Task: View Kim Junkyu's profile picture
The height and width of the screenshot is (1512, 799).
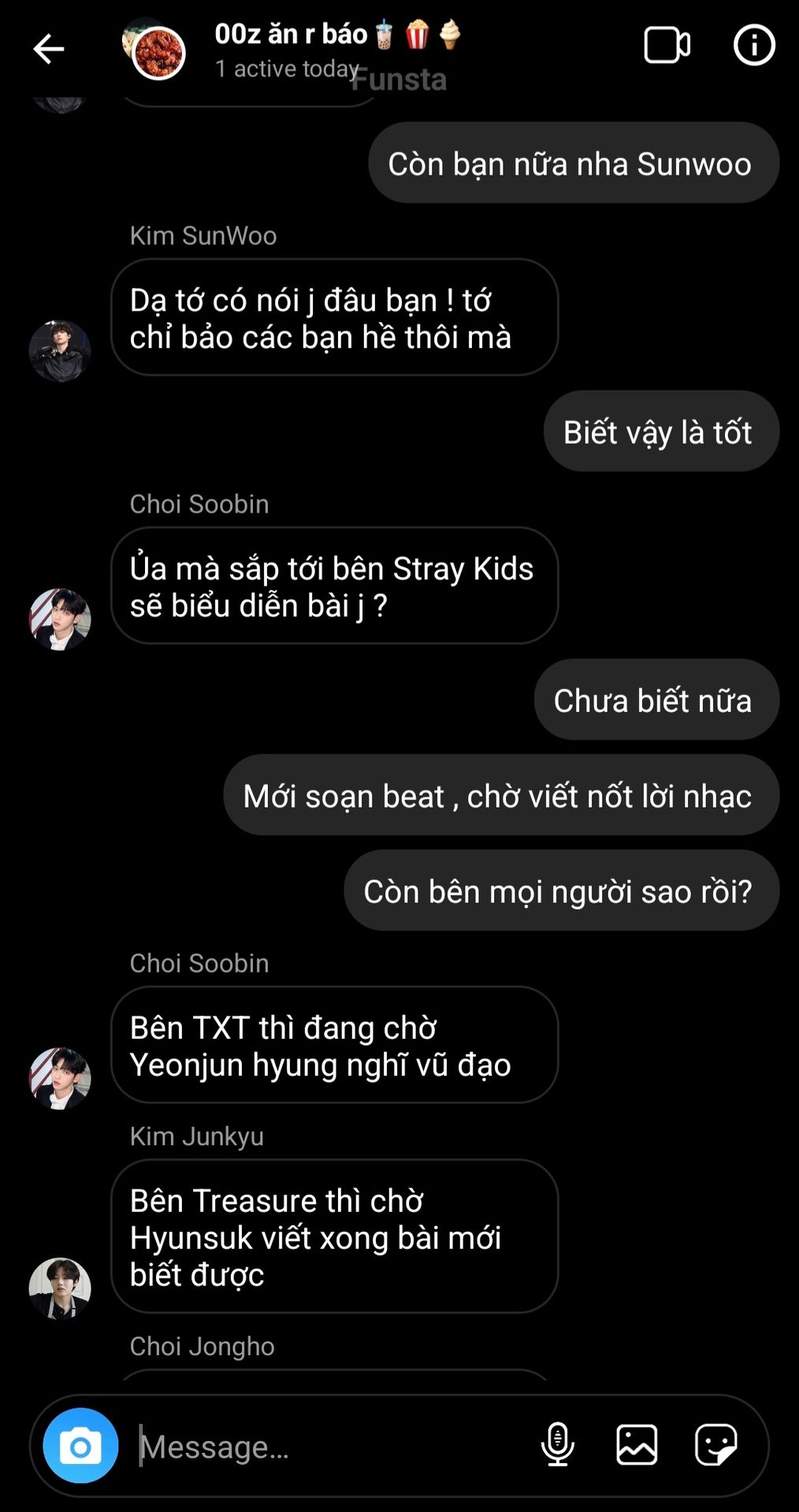Action: point(60,1288)
